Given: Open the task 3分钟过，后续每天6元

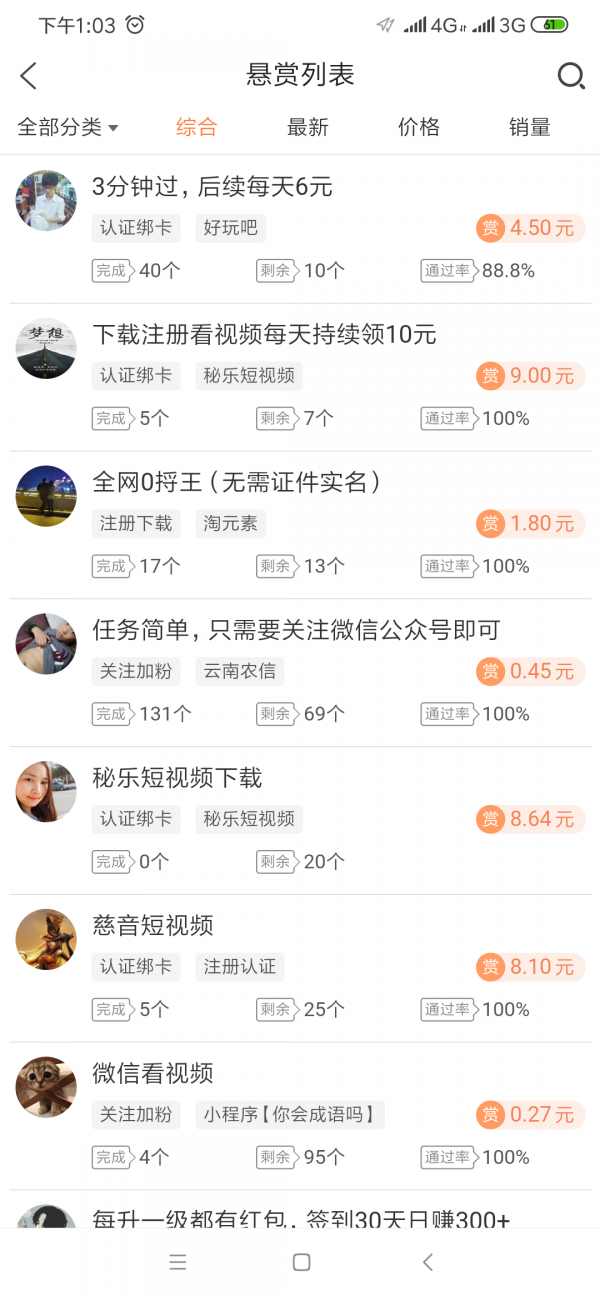Looking at the screenshot, I should tap(212, 187).
